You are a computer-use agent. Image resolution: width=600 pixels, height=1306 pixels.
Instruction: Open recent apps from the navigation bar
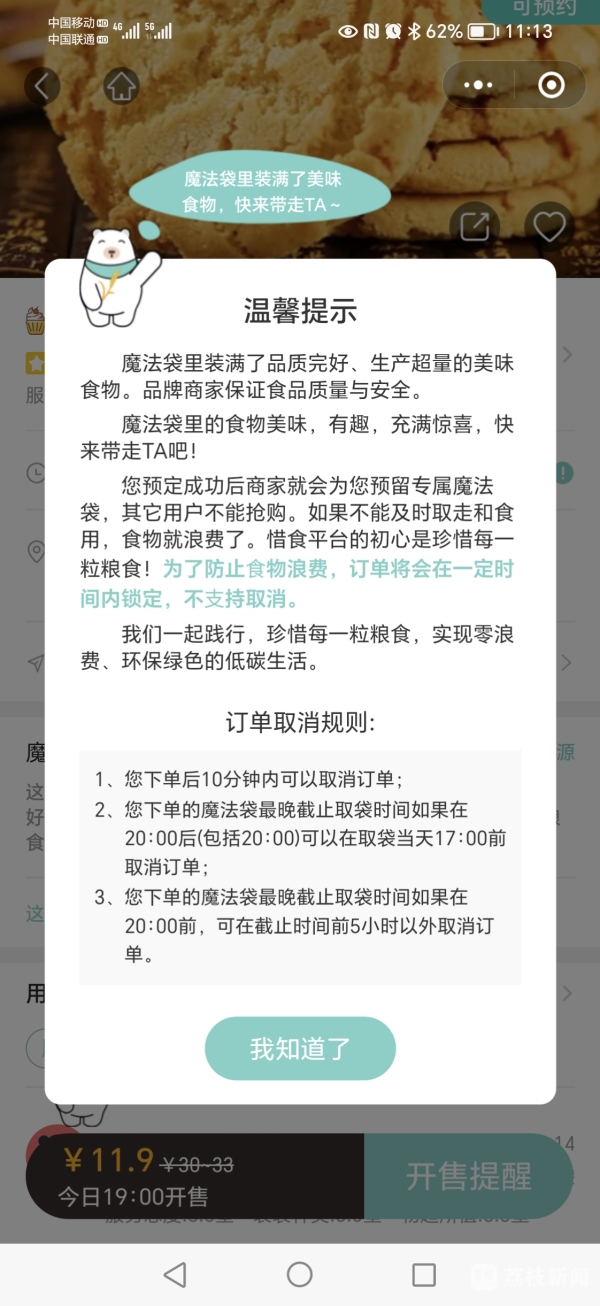424,1274
